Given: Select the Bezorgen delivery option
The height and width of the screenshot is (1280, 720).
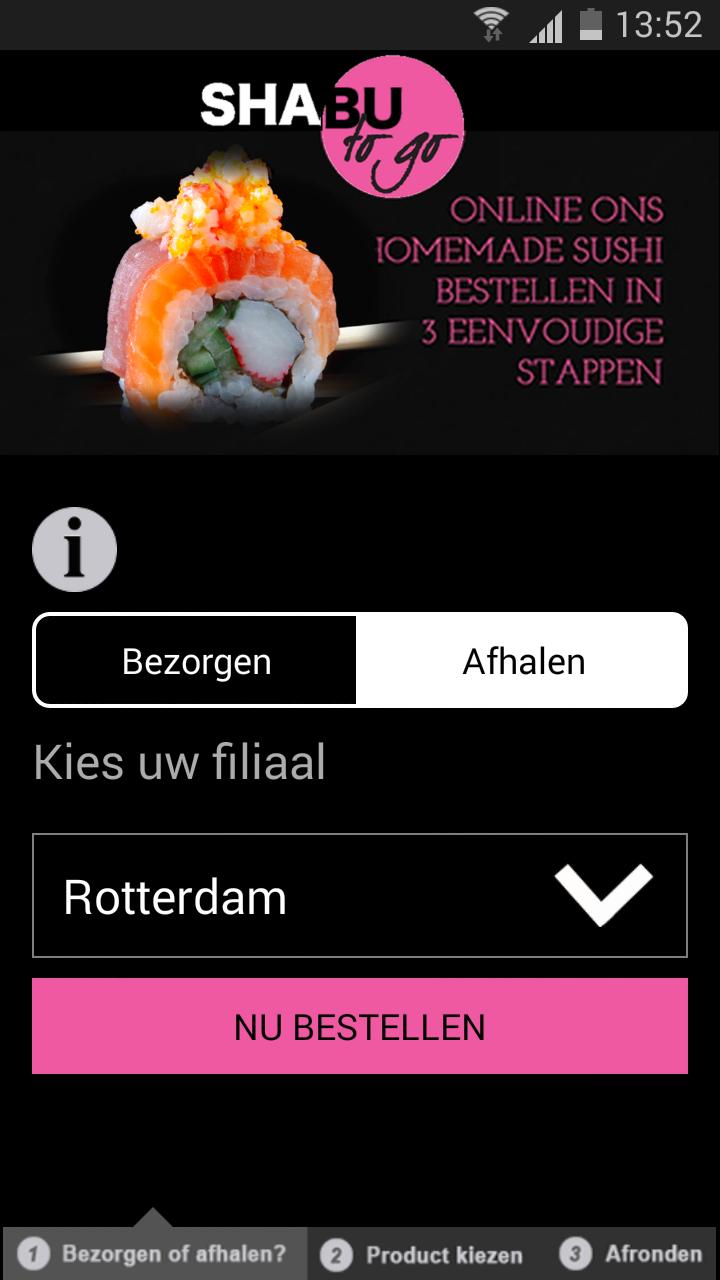Looking at the screenshot, I should pos(196,661).
